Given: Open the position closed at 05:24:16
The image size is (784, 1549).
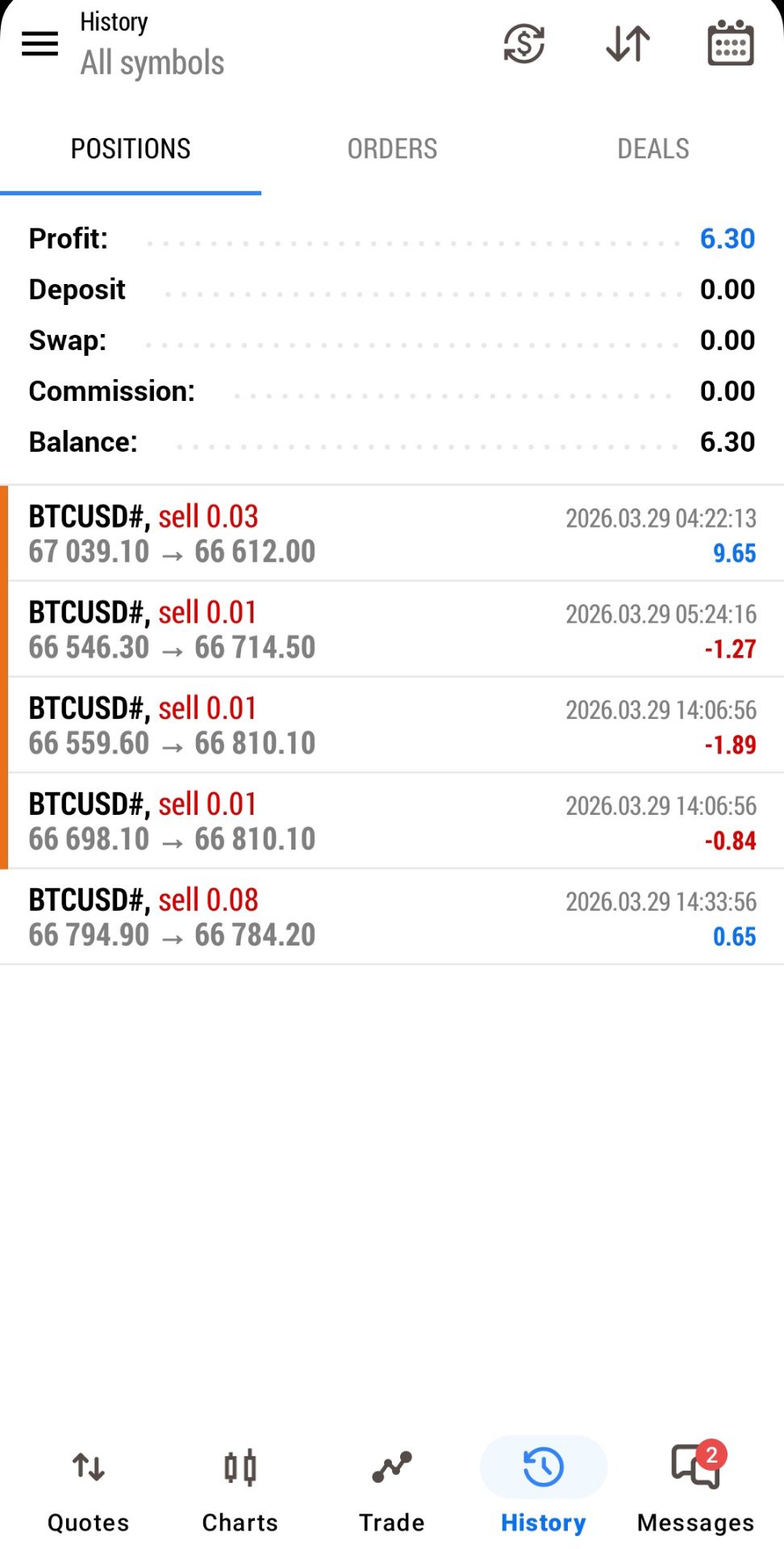Looking at the screenshot, I should click(x=392, y=629).
